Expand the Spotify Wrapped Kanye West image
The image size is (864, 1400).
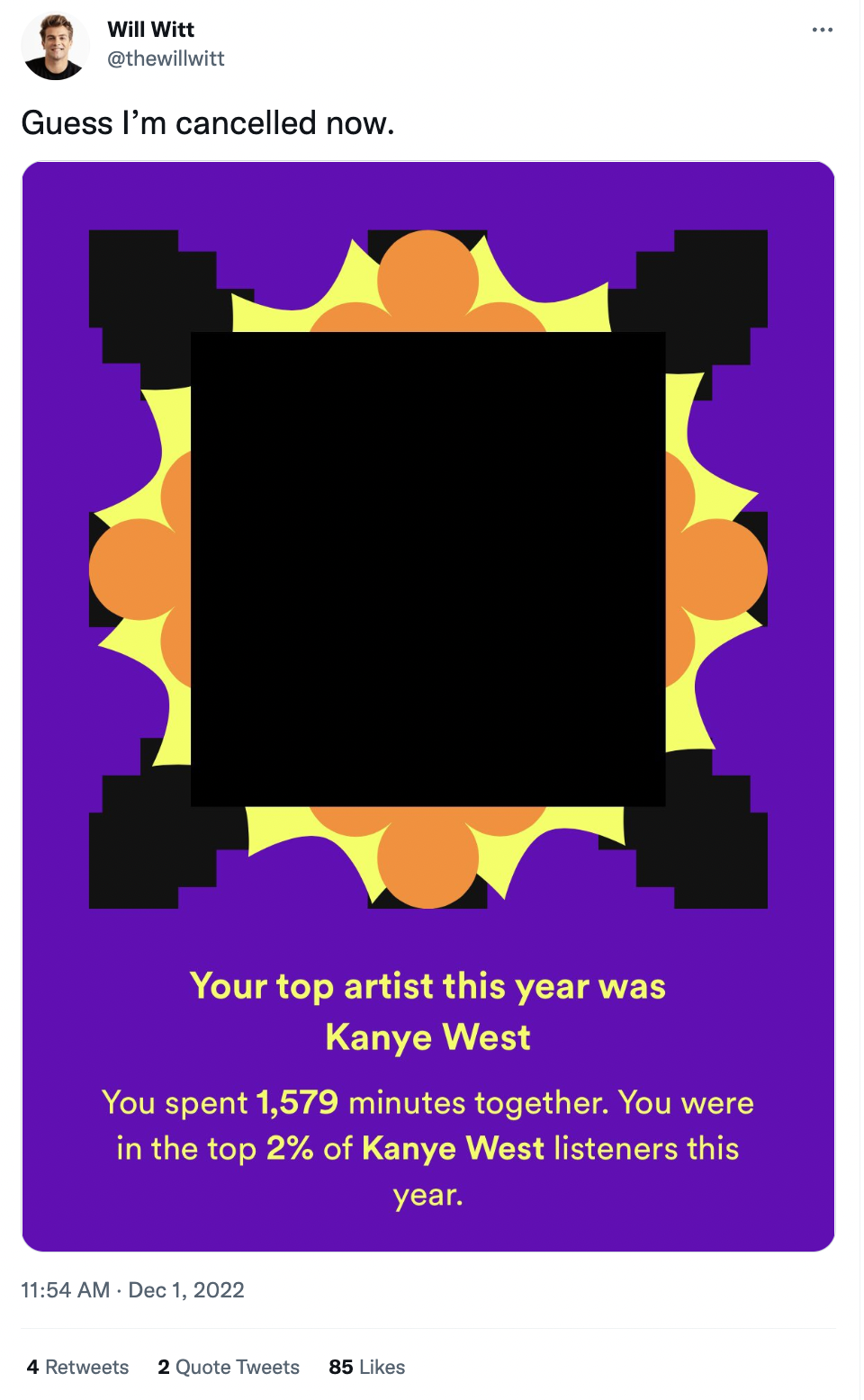click(428, 705)
